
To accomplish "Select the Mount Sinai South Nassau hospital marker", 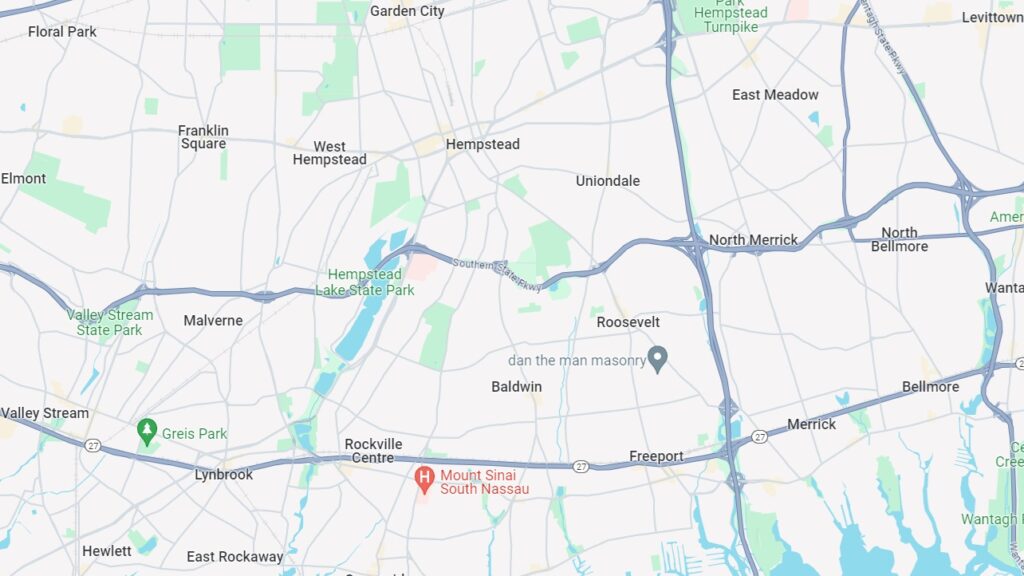I will (424, 479).
